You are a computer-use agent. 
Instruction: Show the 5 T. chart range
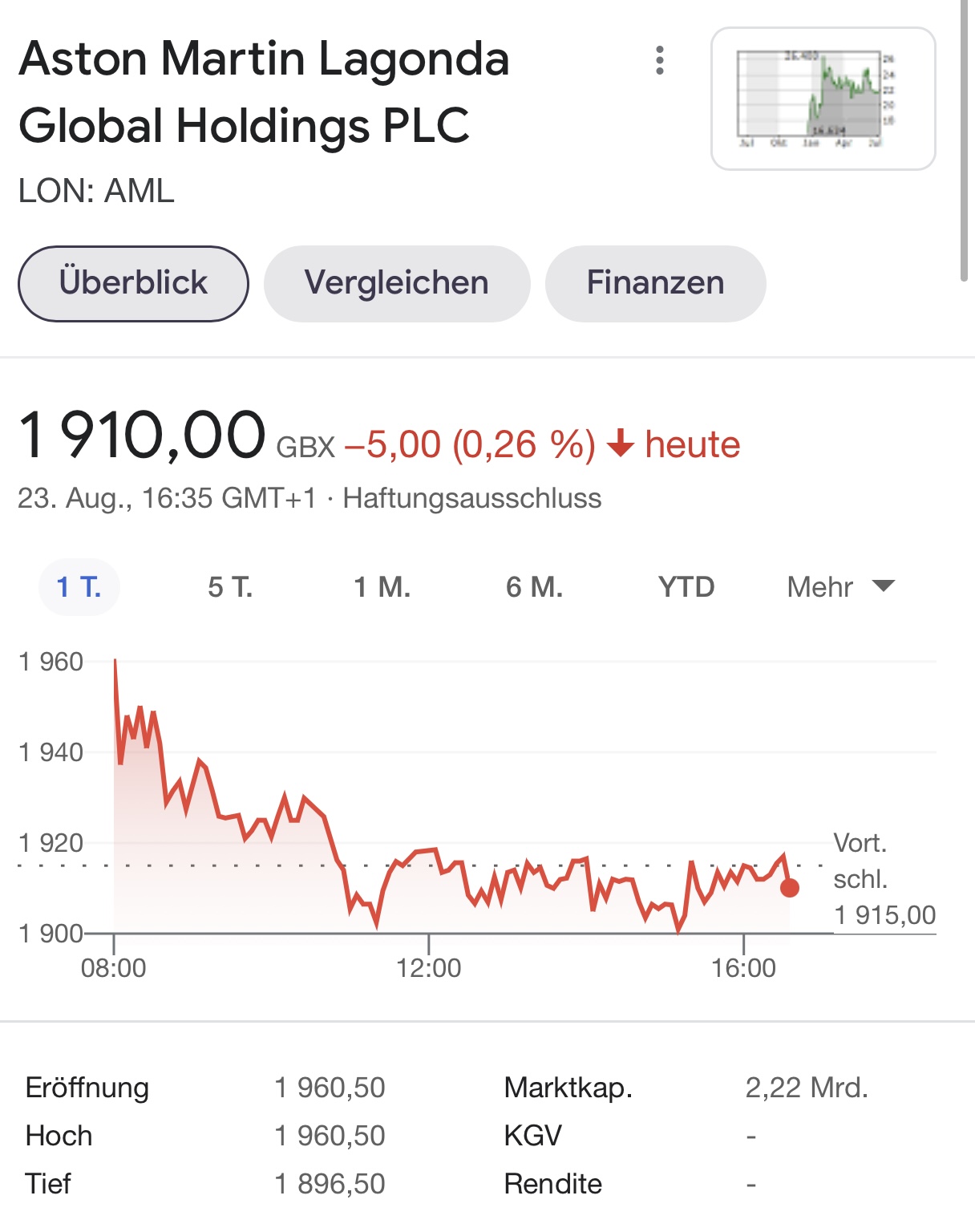click(x=230, y=587)
